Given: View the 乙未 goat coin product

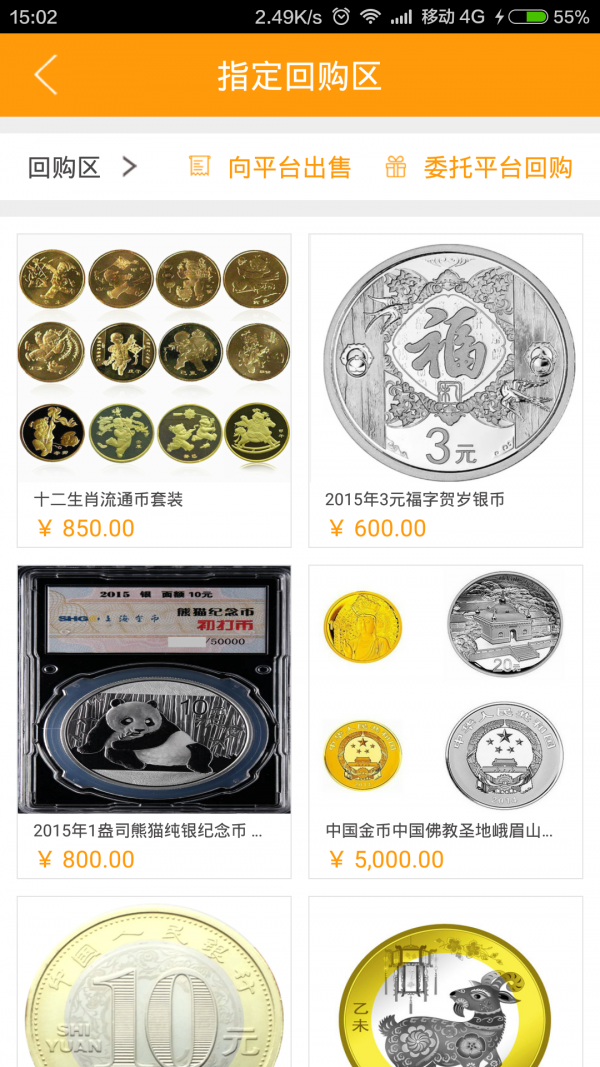Looking at the screenshot, I should (446, 982).
